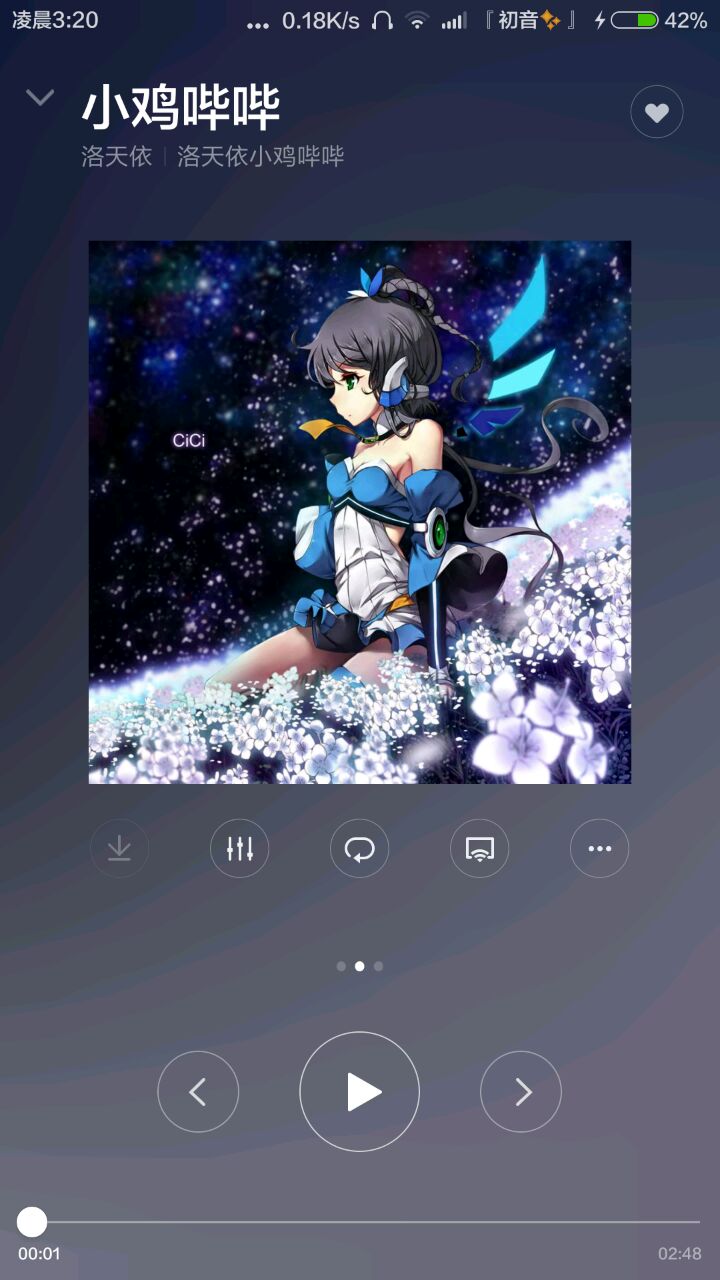Collapse the player with the down chevron
The image size is (720, 1280).
40,98
